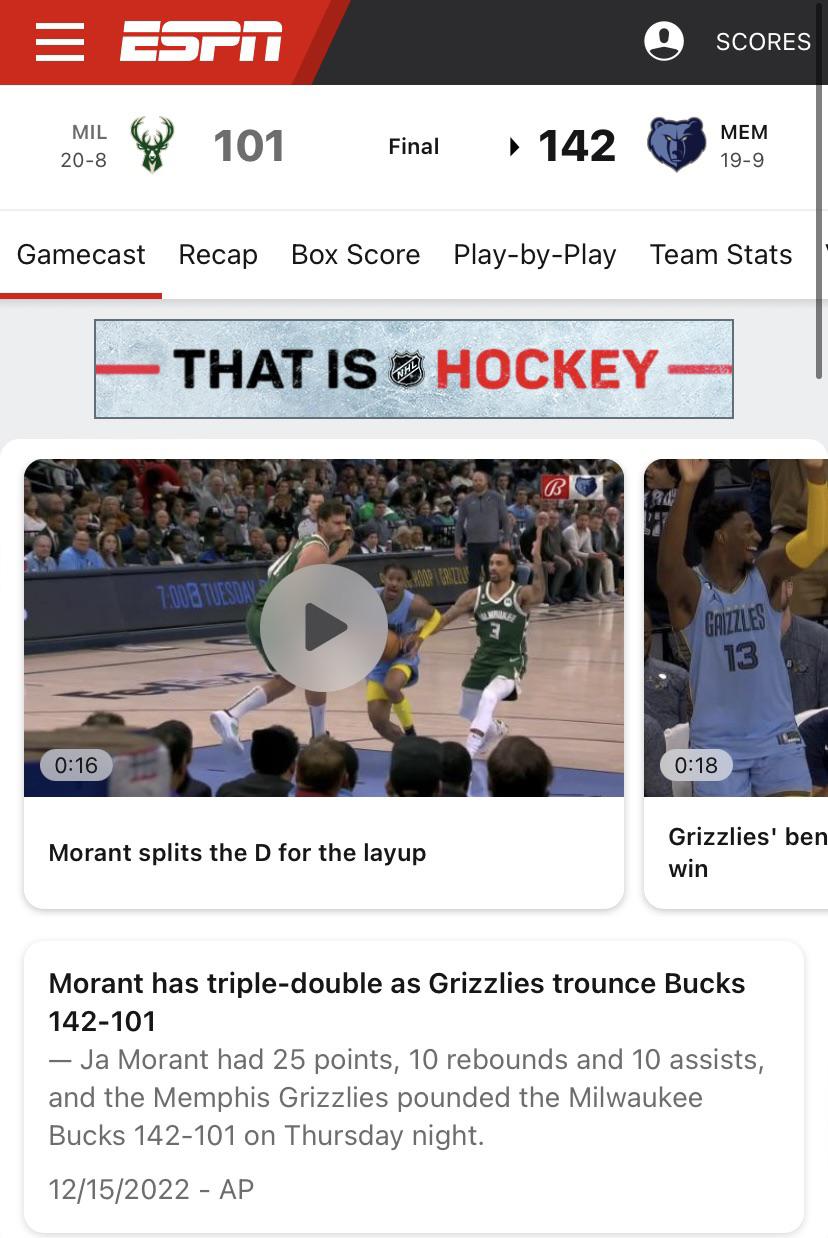The image size is (828, 1238).
Task: Switch to the Box Score tab
Action: point(355,255)
